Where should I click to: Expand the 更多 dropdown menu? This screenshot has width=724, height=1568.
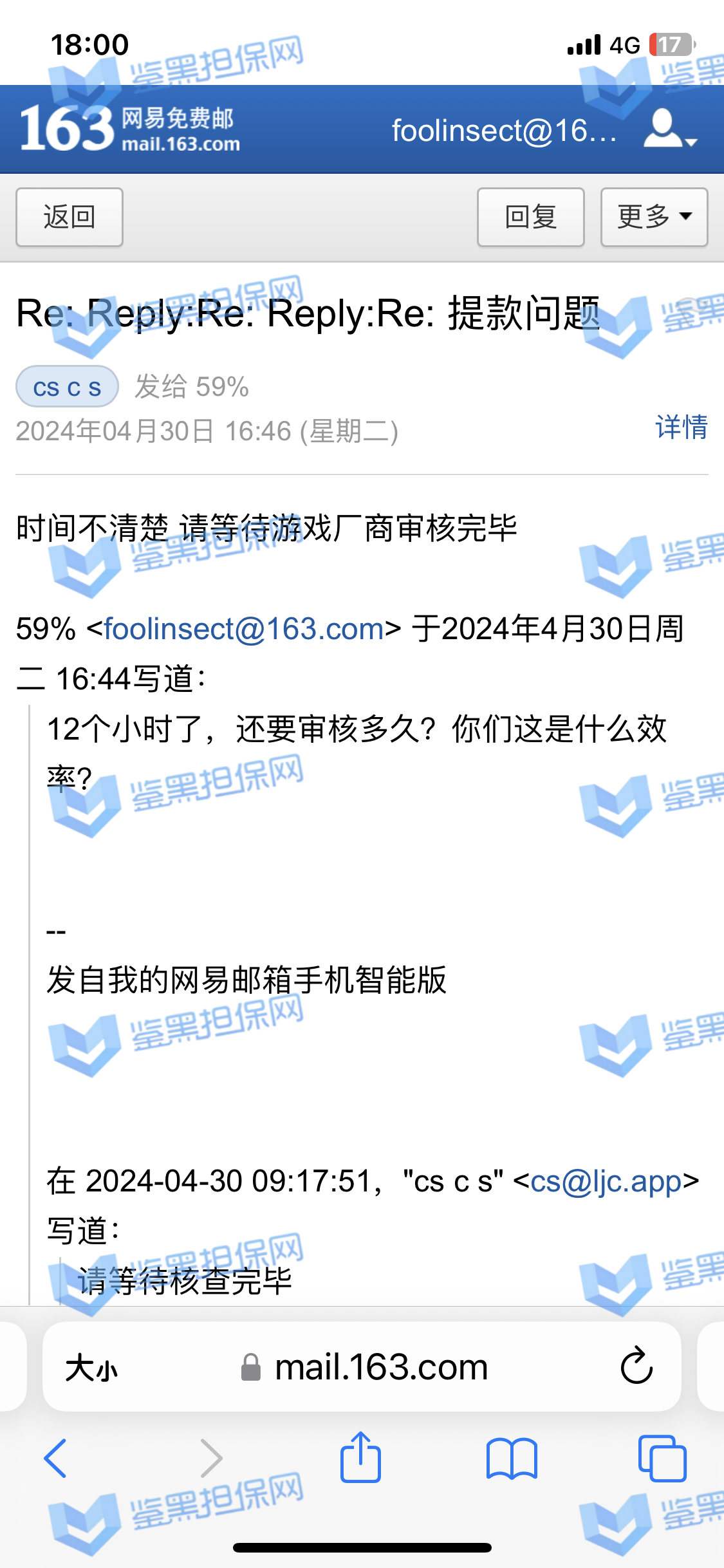[654, 217]
